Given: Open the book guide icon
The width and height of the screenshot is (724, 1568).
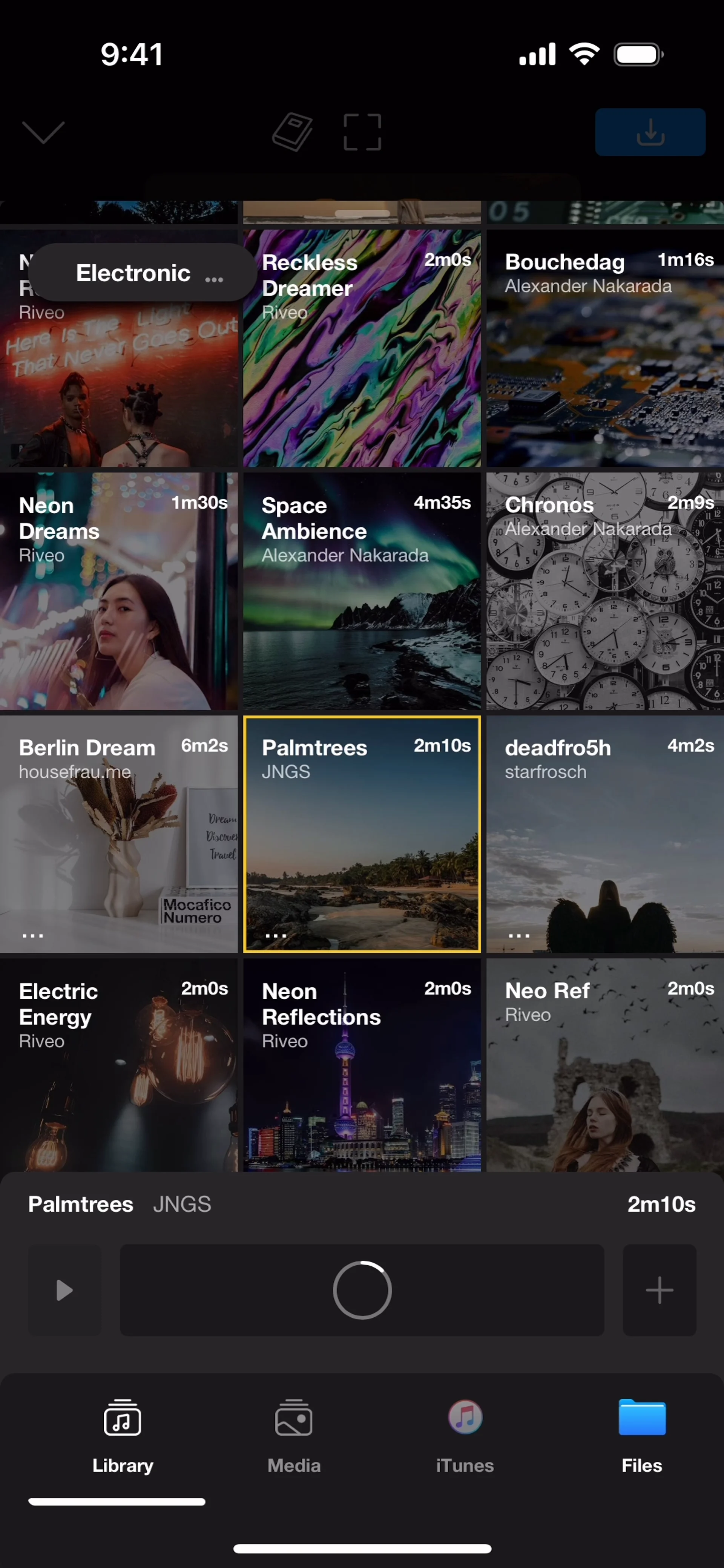Looking at the screenshot, I should [293, 132].
